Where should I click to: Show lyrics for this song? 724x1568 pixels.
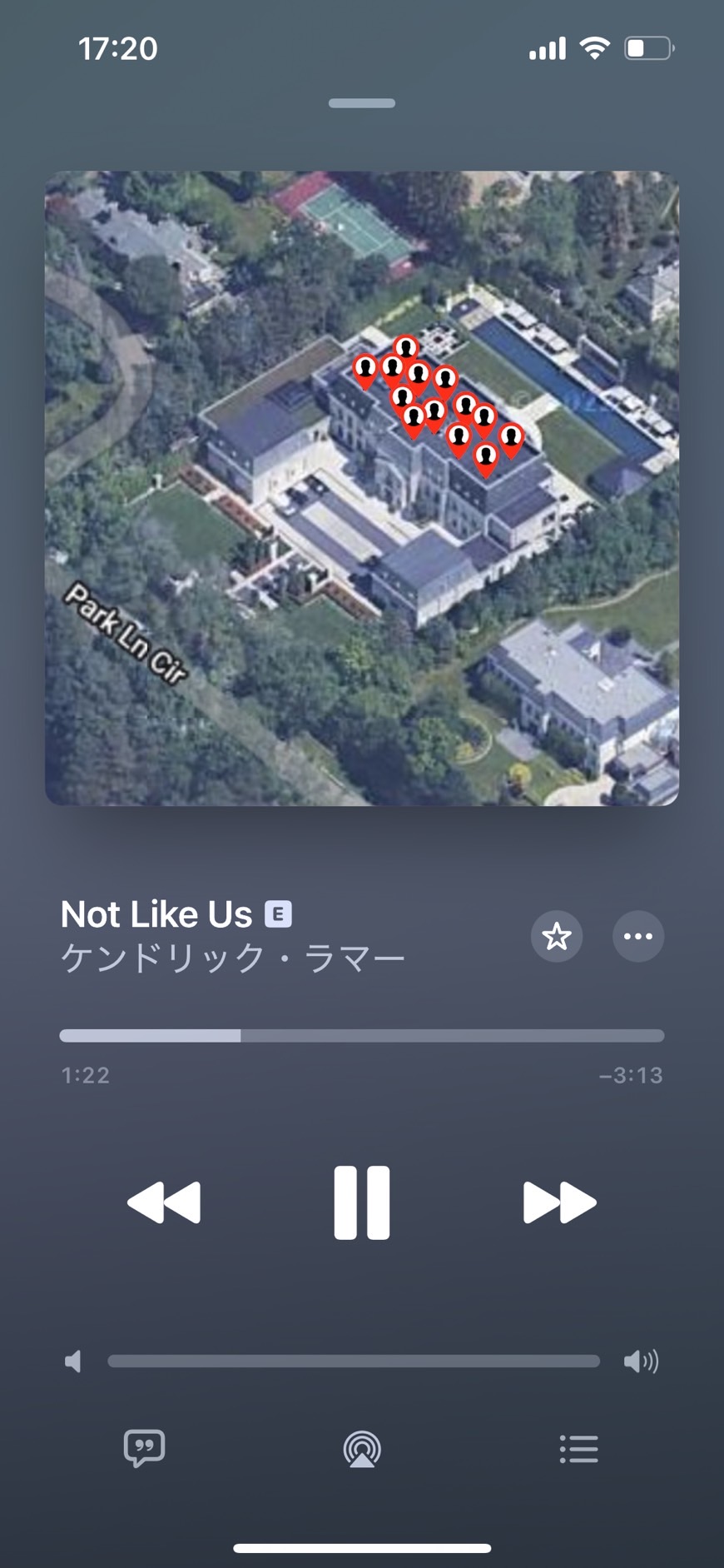[x=144, y=1448]
